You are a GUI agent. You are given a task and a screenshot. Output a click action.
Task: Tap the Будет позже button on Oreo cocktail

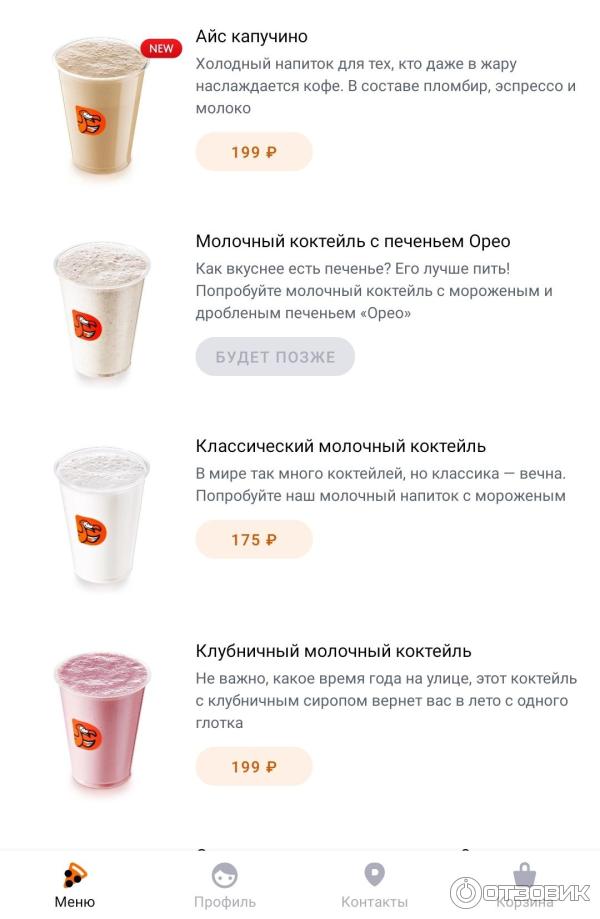tap(274, 357)
